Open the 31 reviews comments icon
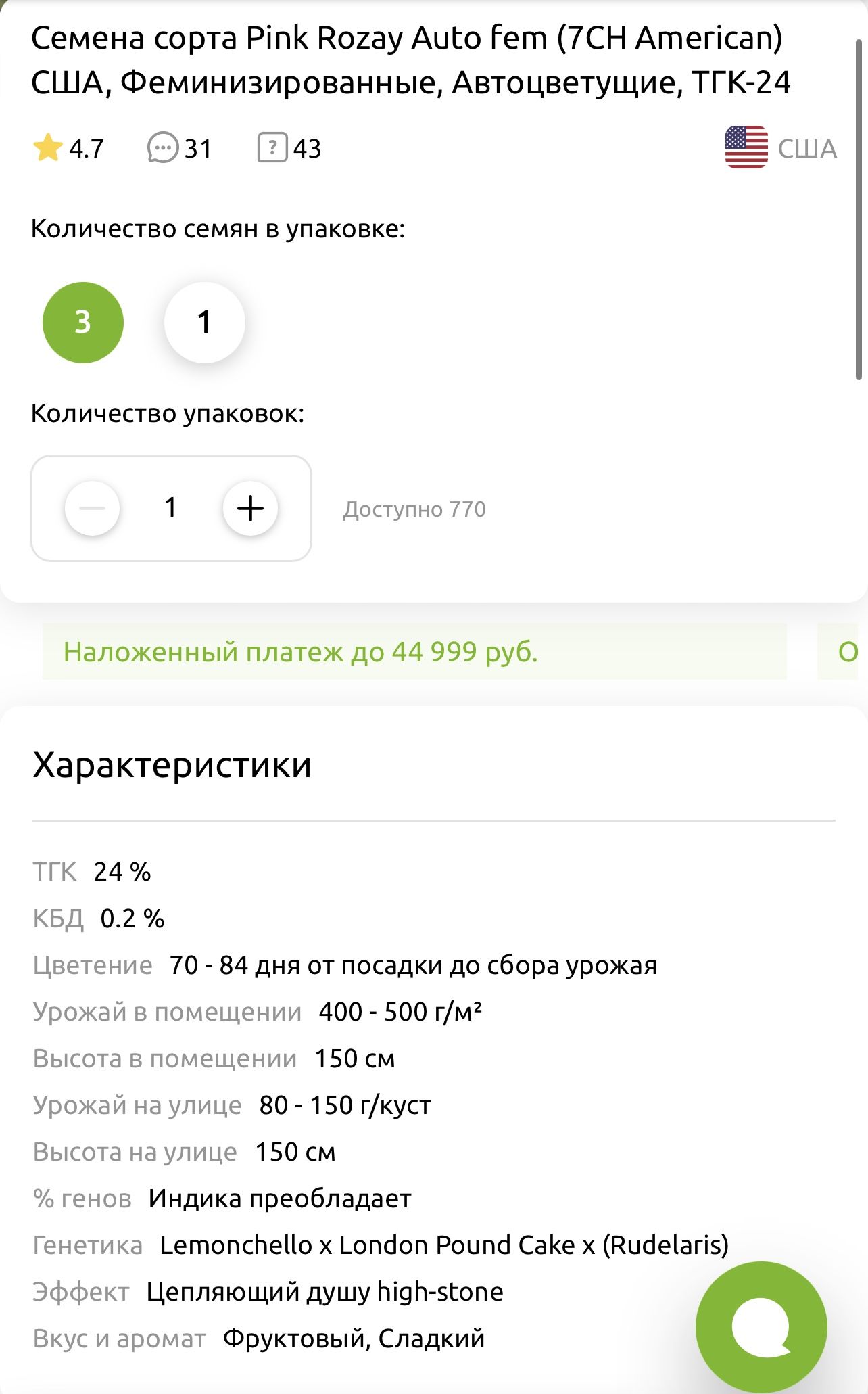Screen dimensions: 868x1394 pos(164,147)
